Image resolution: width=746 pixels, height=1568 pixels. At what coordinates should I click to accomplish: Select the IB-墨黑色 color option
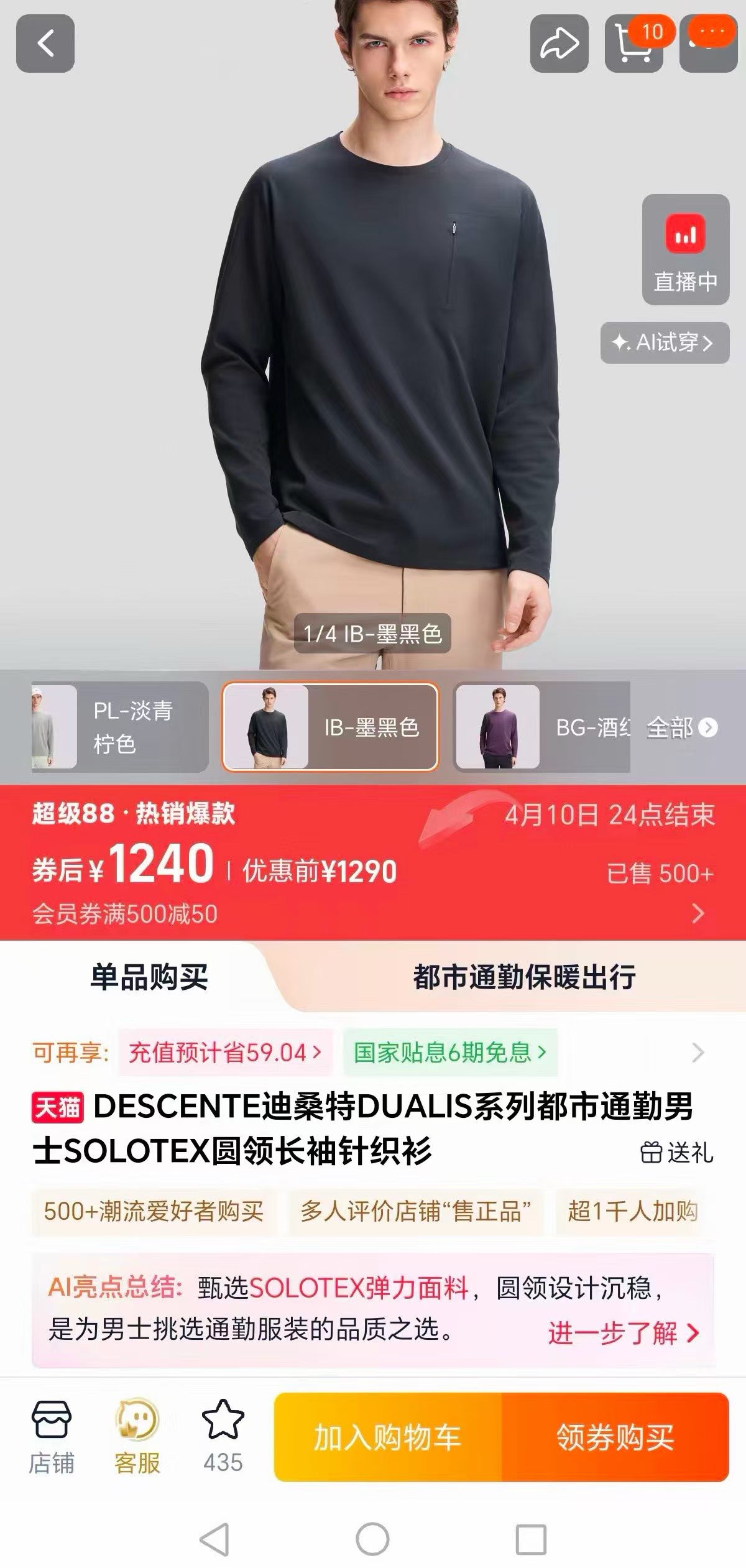(x=330, y=727)
